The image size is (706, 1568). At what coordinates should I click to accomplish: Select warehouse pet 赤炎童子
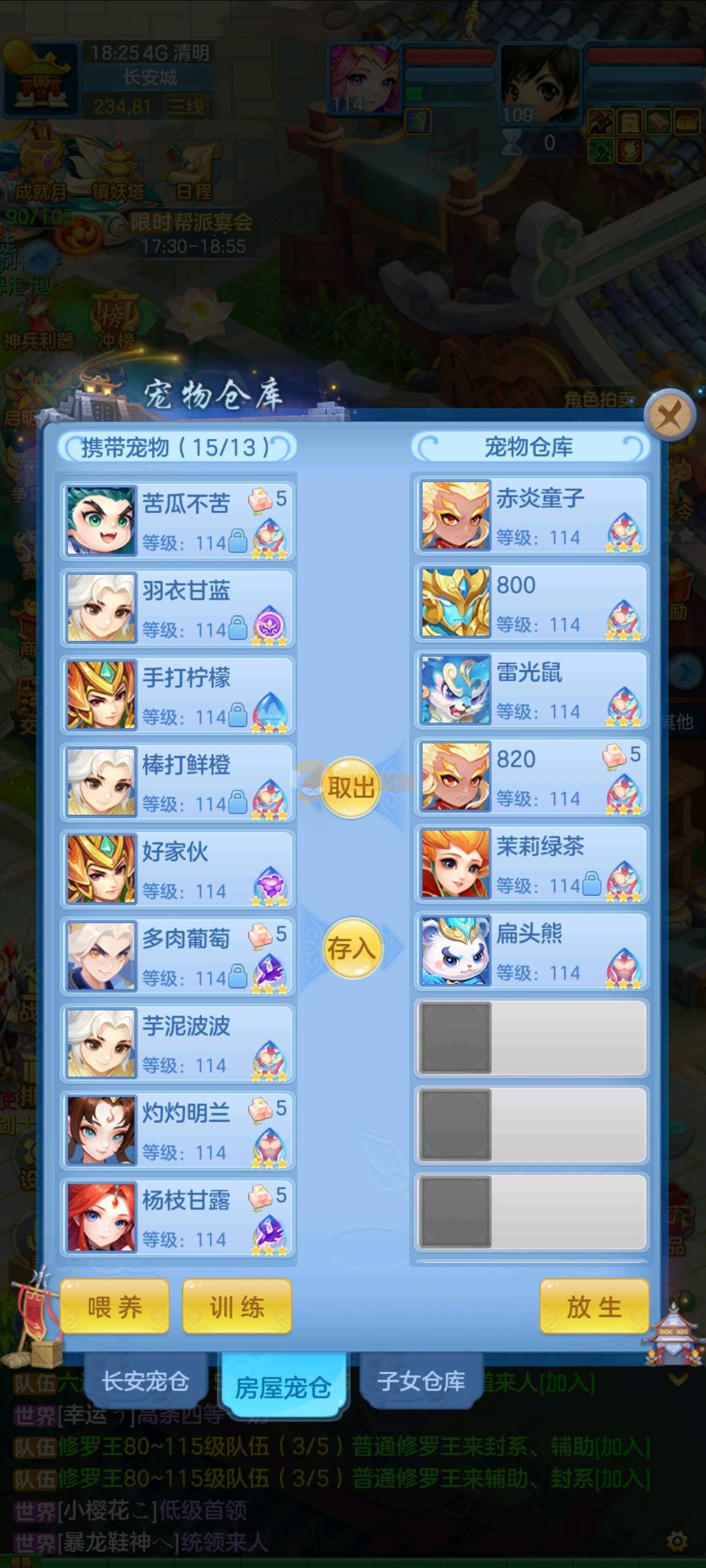(x=531, y=516)
